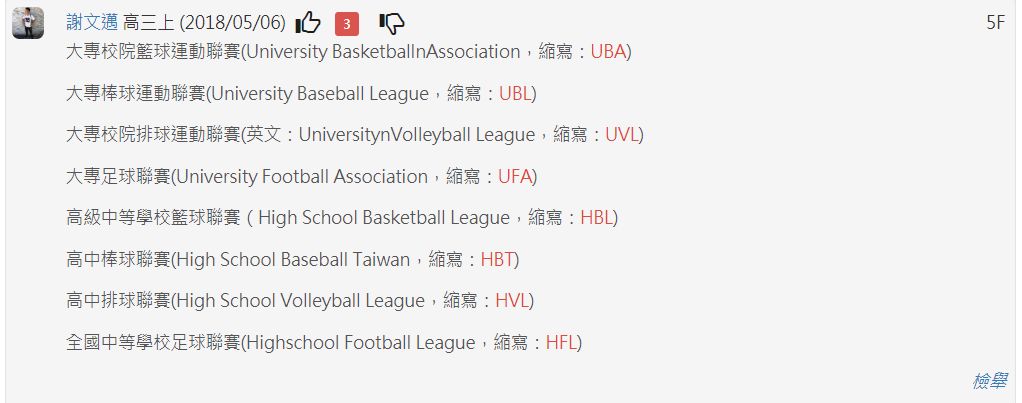Image resolution: width=1022 pixels, height=403 pixels.
Task: Open 謝文邁's user profile link
Action: click(92, 22)
